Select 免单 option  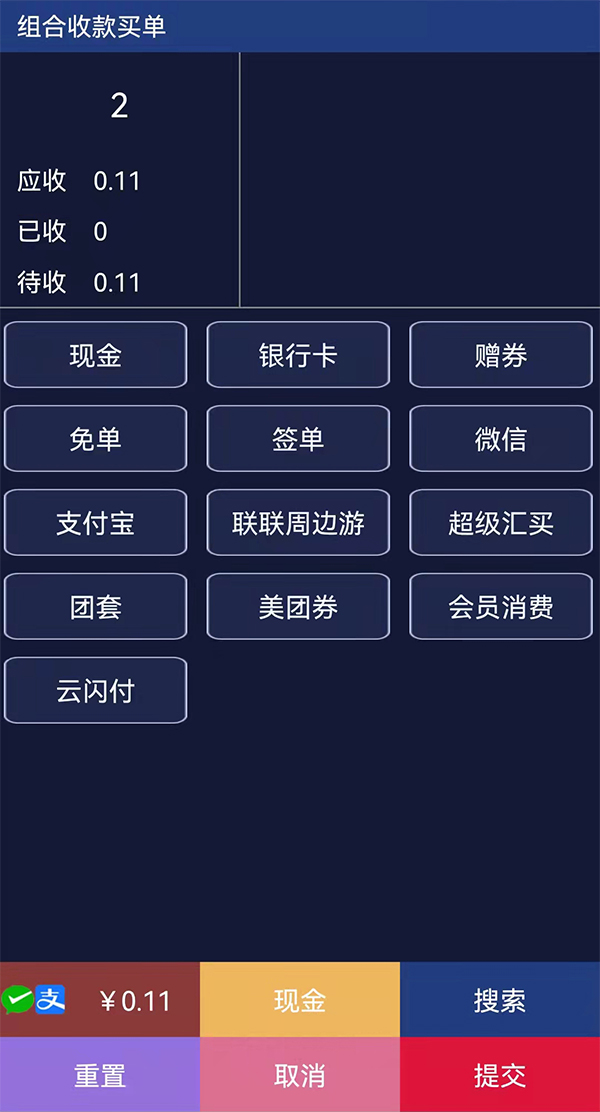coord(96,438)
